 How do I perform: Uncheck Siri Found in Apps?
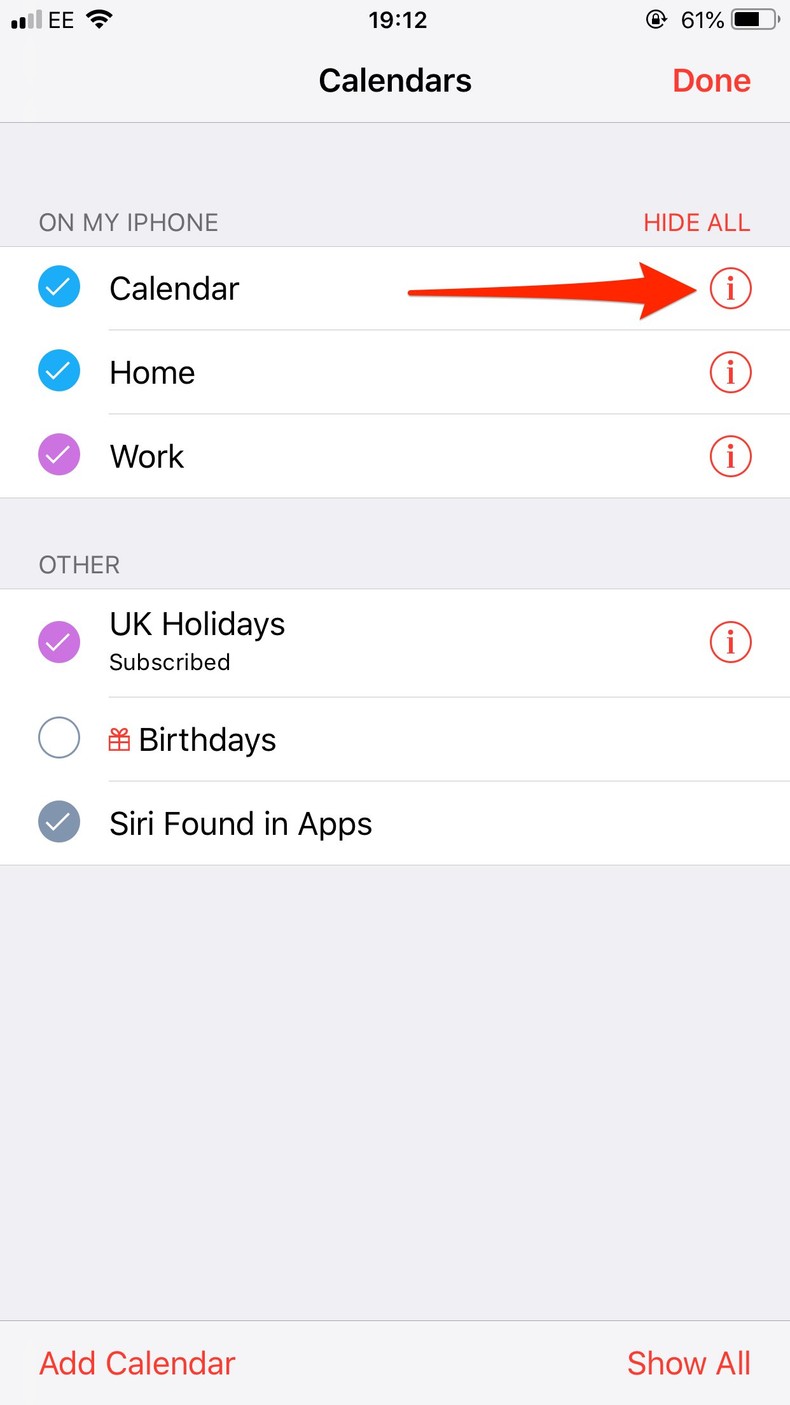coord(60,824)
